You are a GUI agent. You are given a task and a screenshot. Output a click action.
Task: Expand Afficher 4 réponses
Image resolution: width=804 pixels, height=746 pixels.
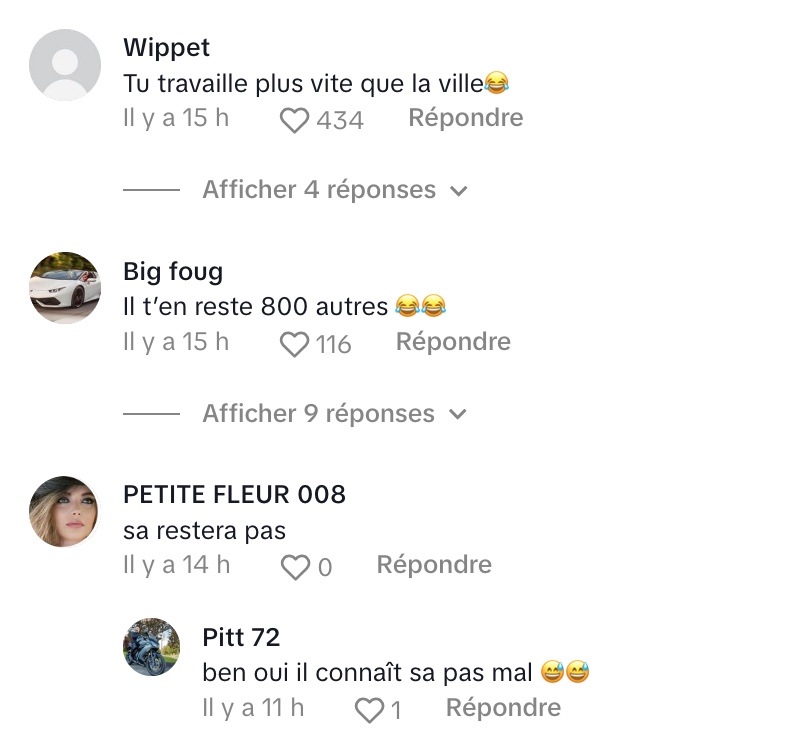[334, 190]
